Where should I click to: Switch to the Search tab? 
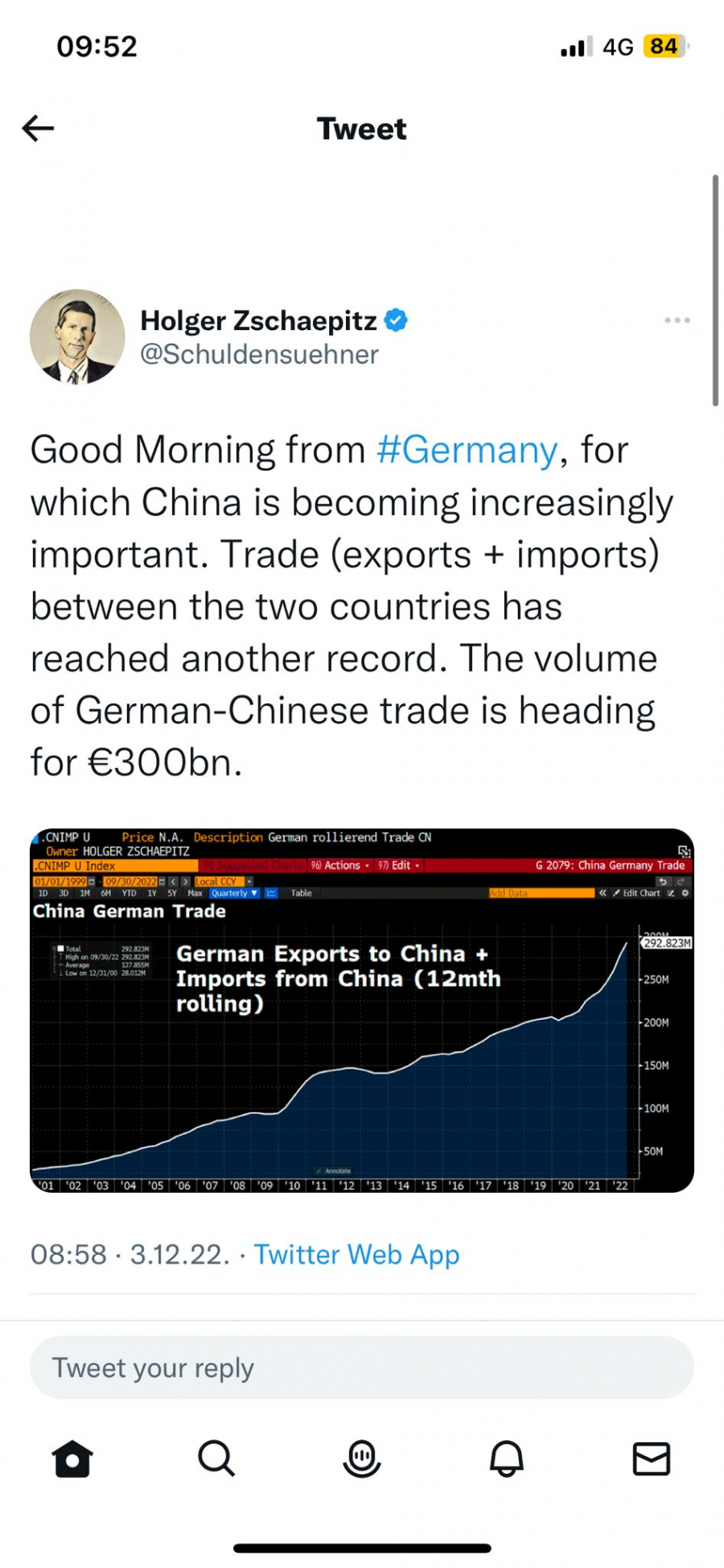click(x=216, y=1458)
